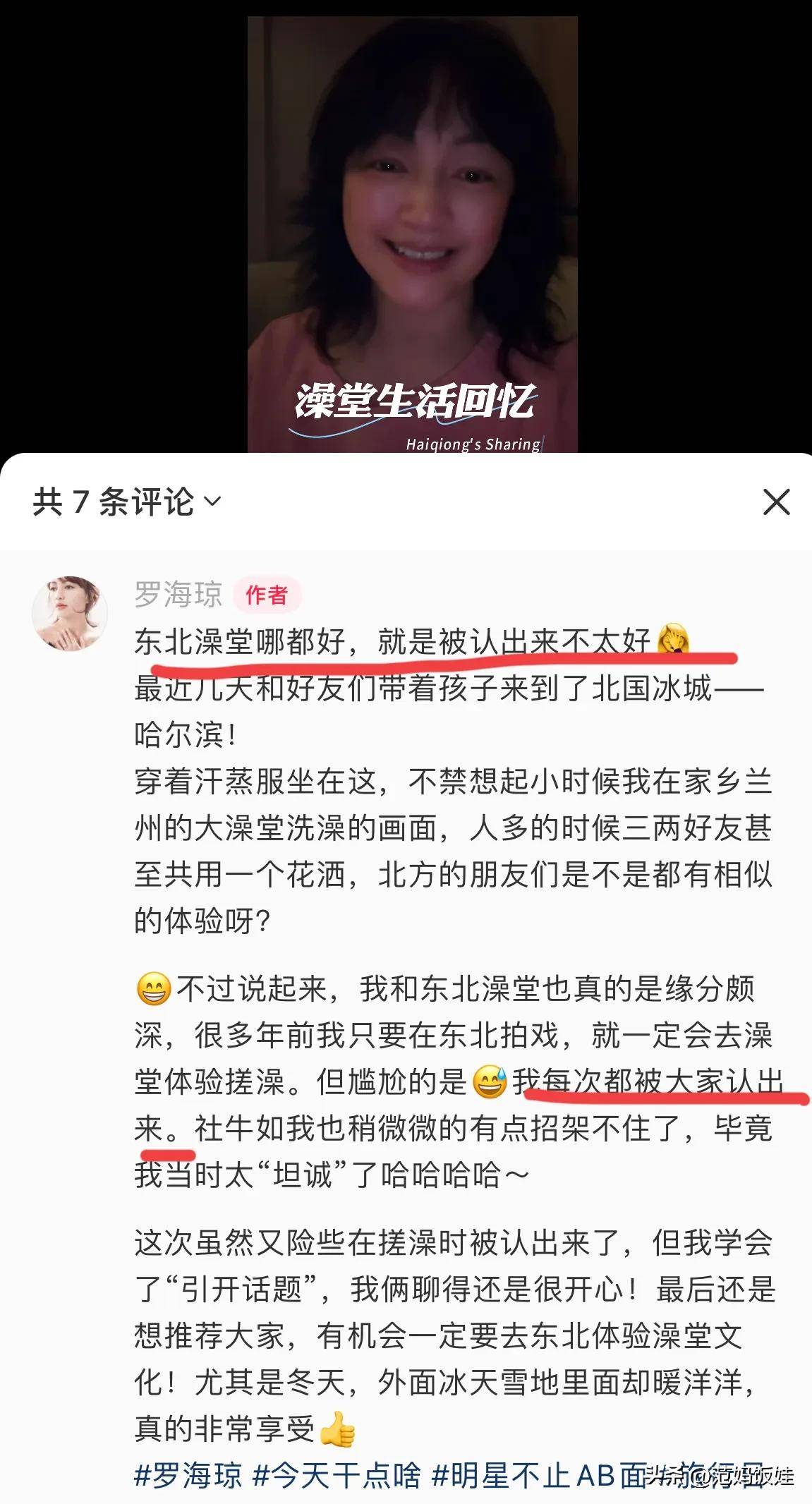Image resolution: width=812 pixels, height=1504 pixels.
Task: Tap the 澡堂生活回忆 video to return to it
Action: pos(412,233)
